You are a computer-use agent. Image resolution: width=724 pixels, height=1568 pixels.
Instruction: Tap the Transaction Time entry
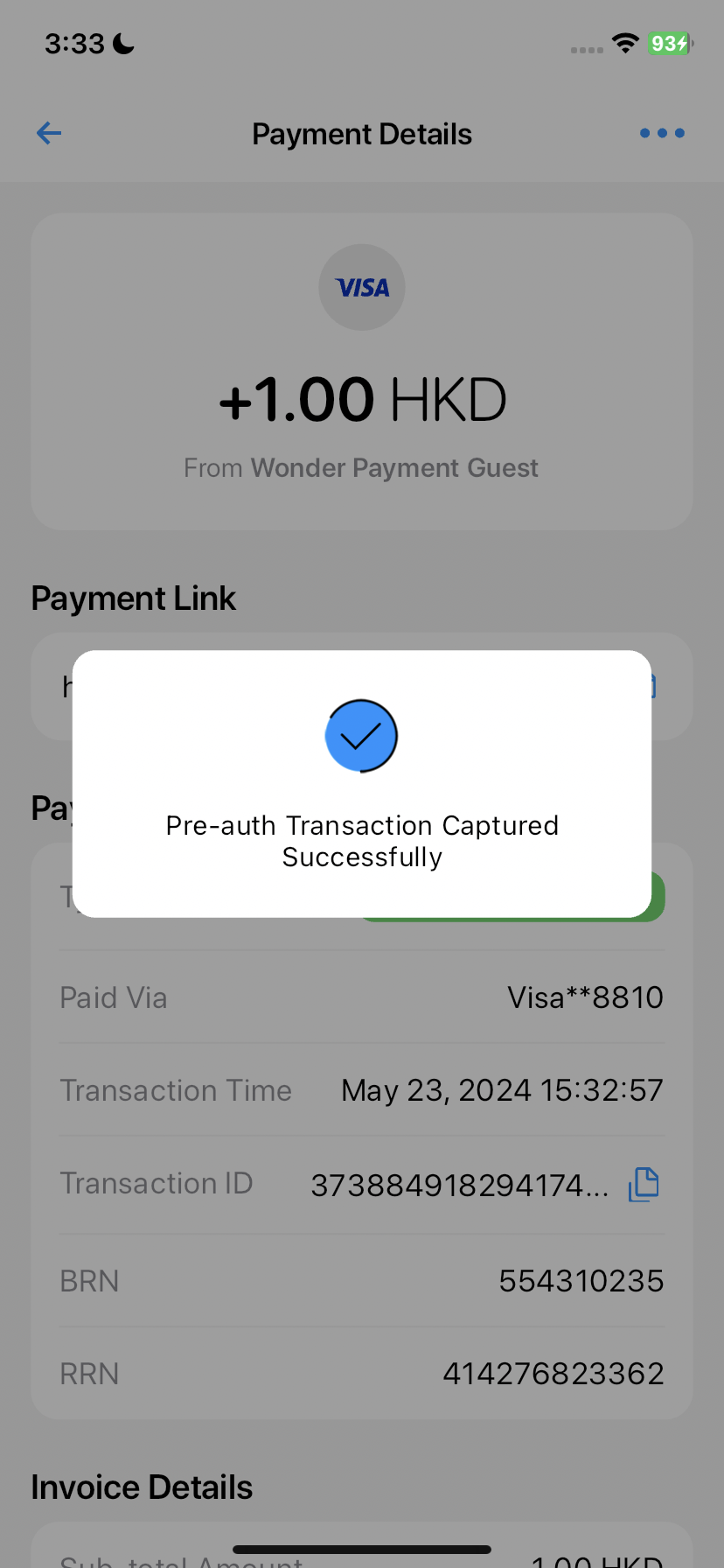click(362, 1090)
